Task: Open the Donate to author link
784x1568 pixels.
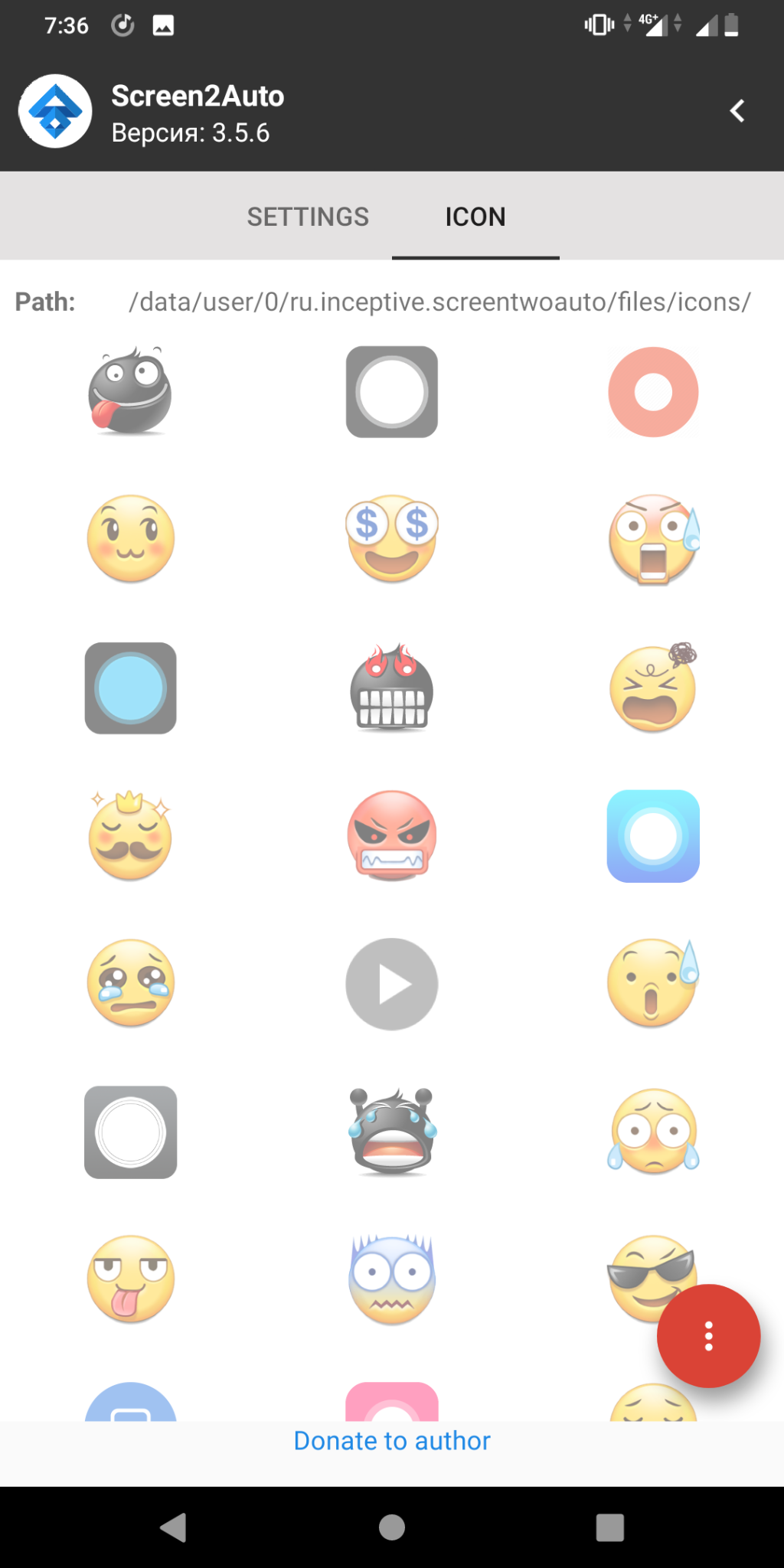Action: [392, 1441]
